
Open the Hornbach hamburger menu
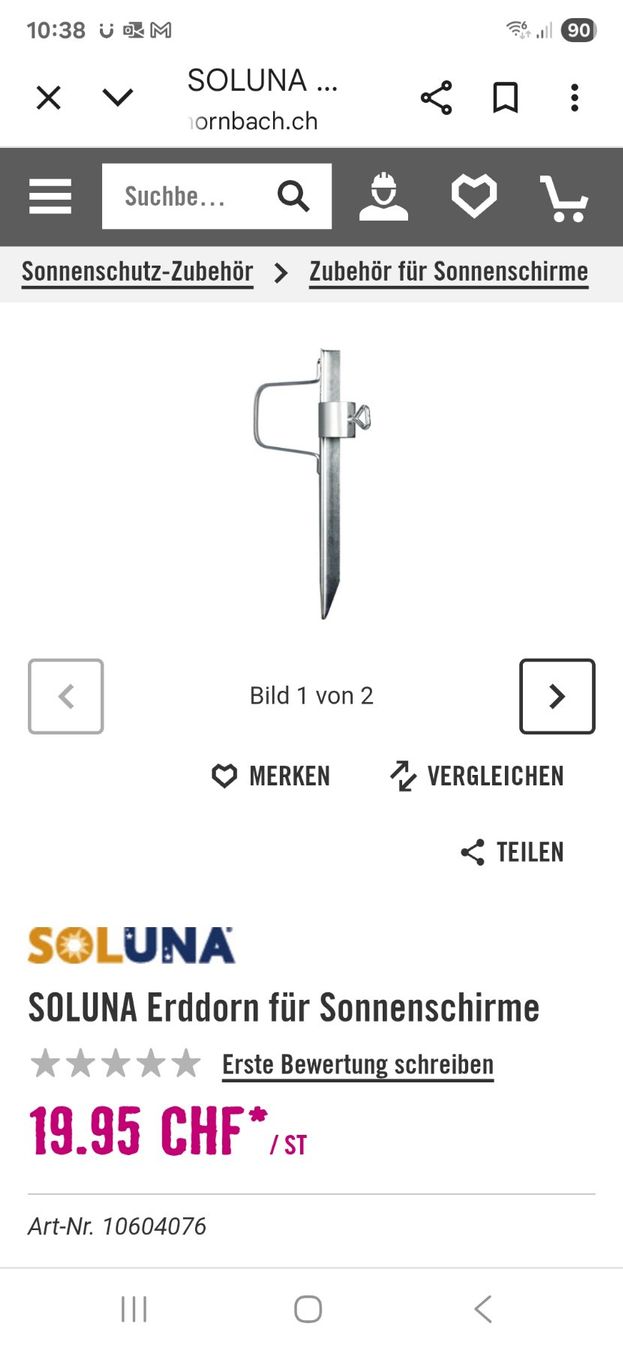pyautogui.click(x=50, y=196)
